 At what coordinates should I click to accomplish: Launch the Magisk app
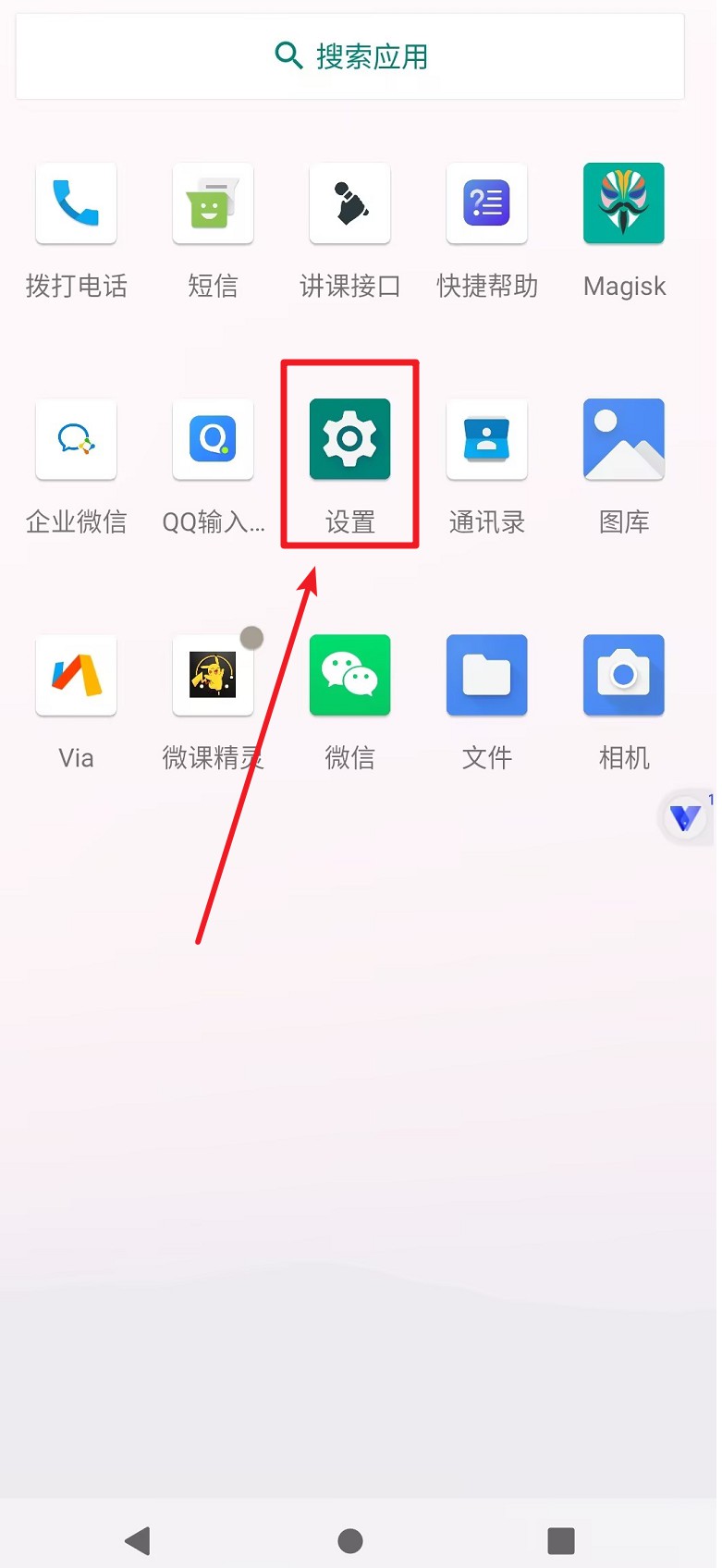coord(624,203)
